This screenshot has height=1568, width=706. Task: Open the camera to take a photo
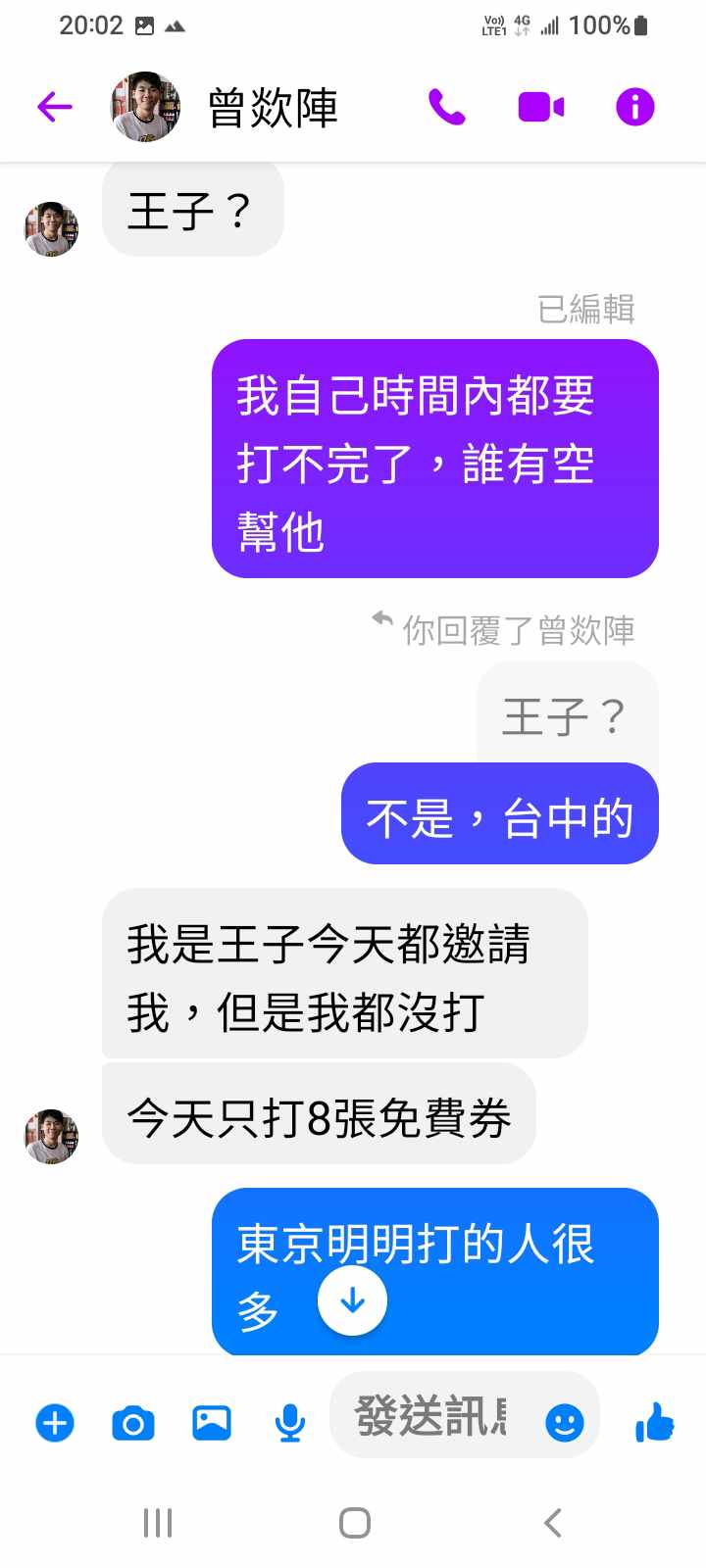tap(133, 1422)
